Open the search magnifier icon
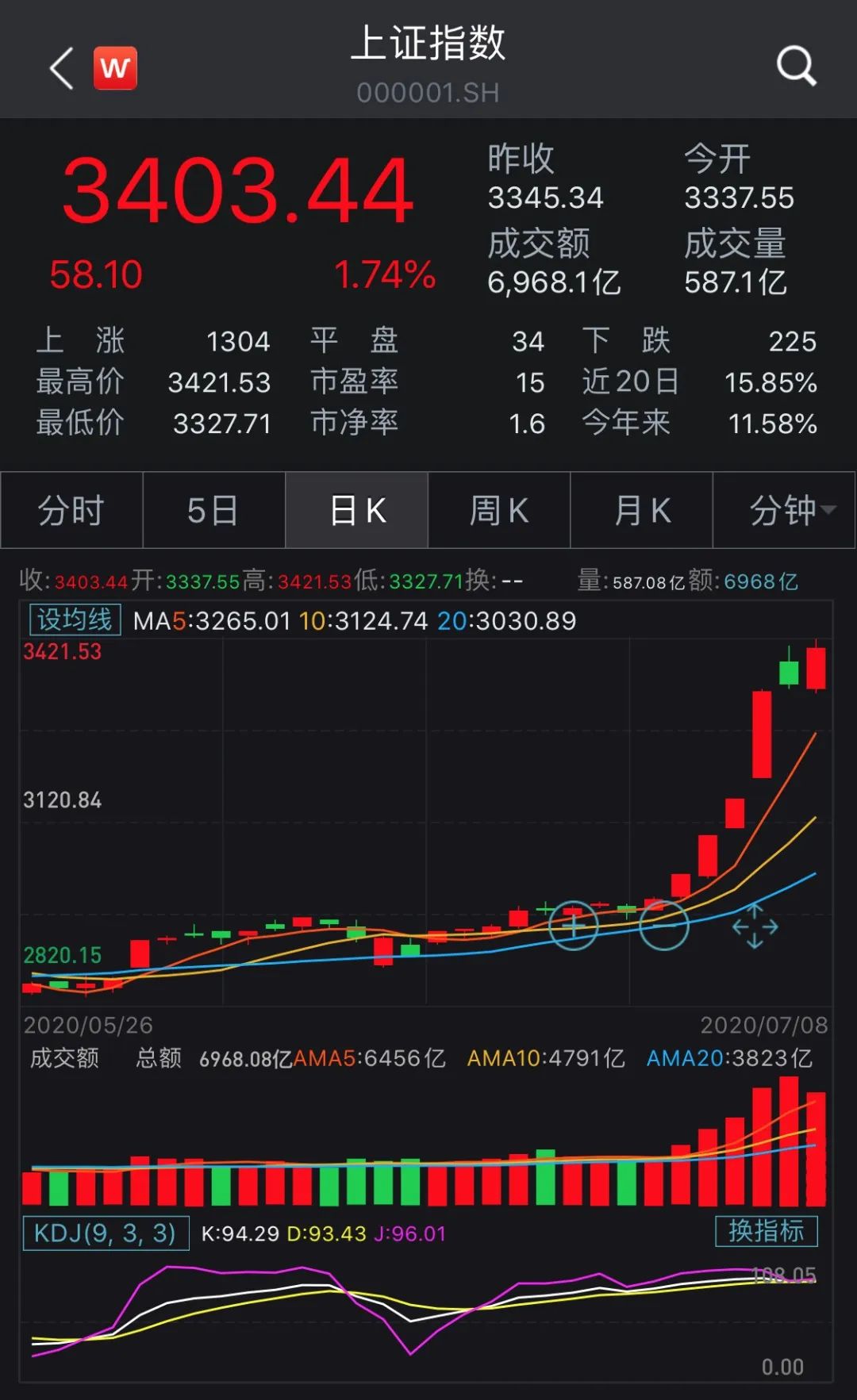 (x=796, y=66)
